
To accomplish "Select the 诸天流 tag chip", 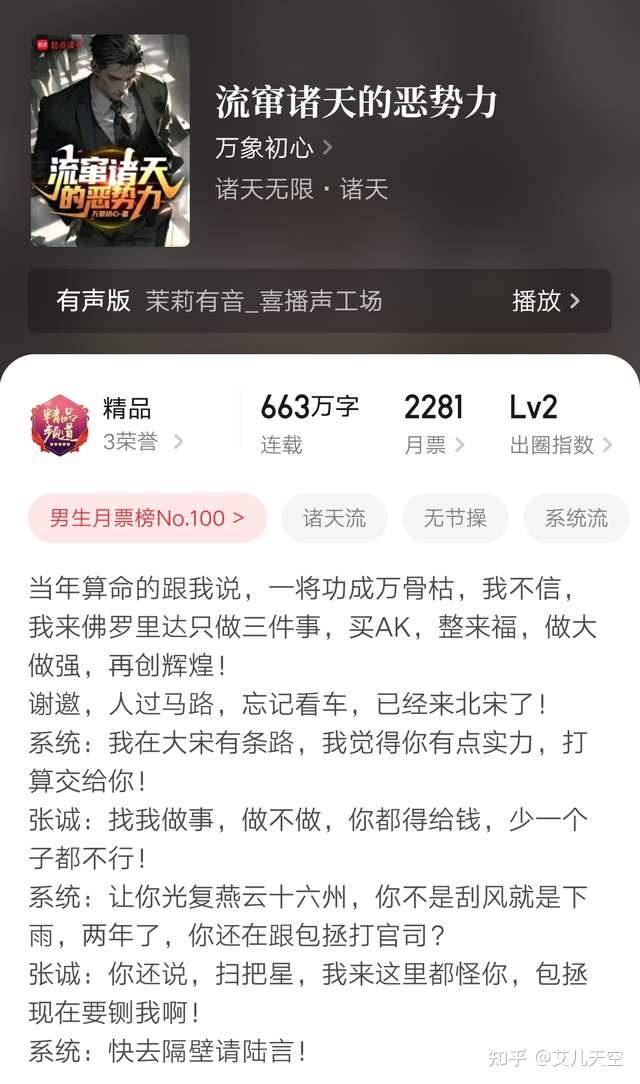I will 335,518.
